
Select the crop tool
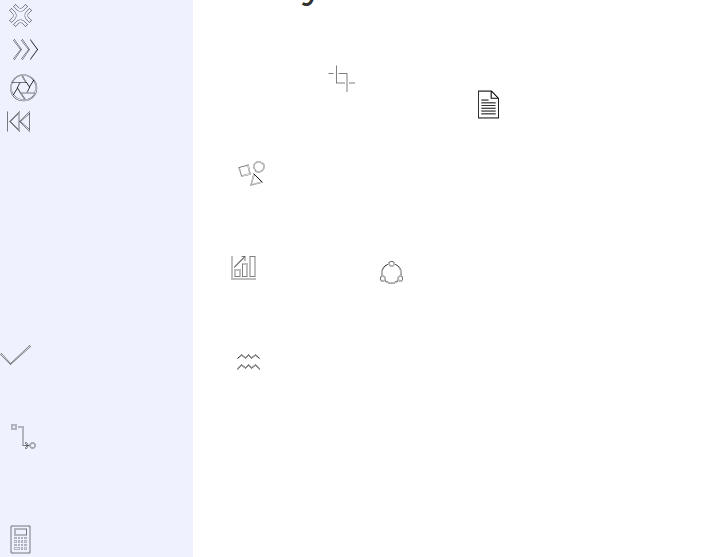(x=342, y=79)
